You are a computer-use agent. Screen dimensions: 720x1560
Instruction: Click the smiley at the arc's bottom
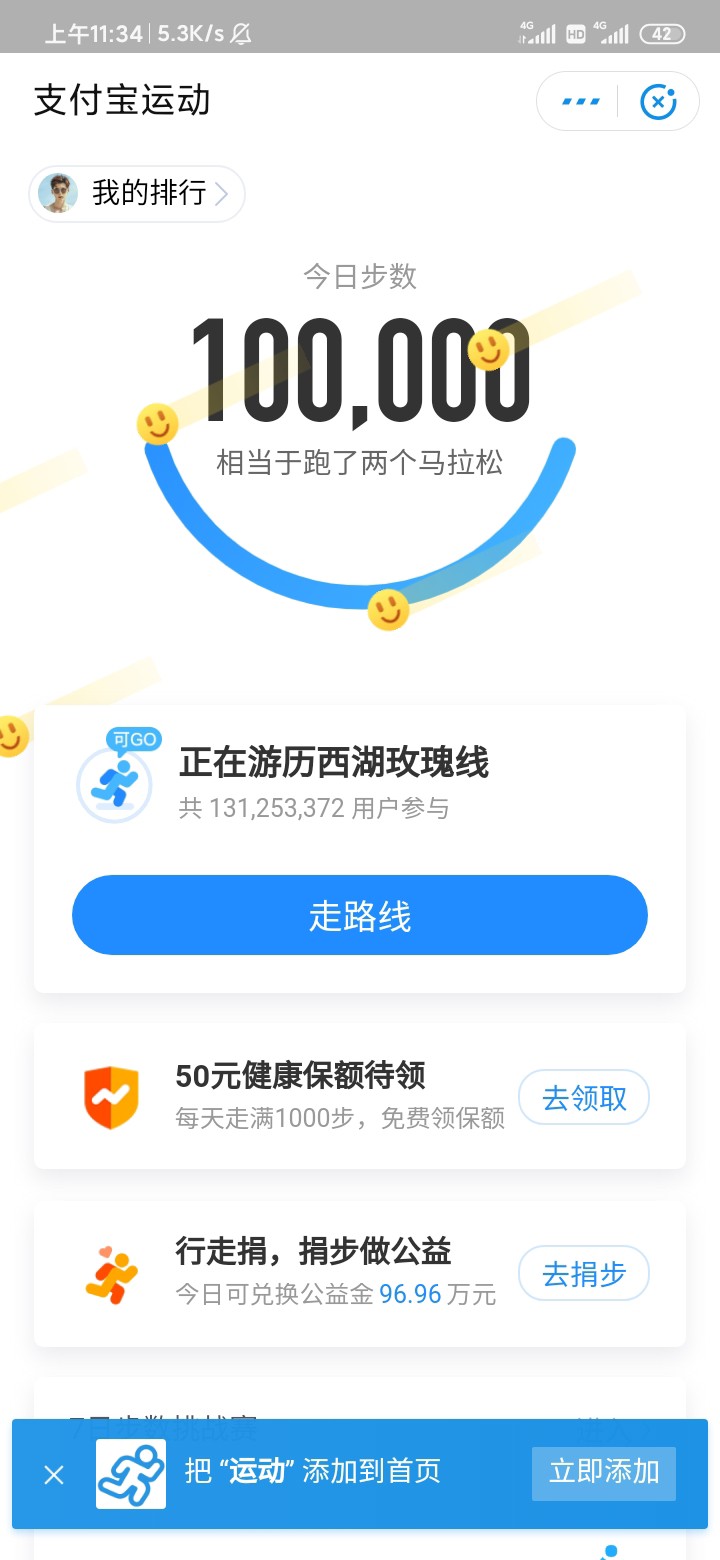389,609
